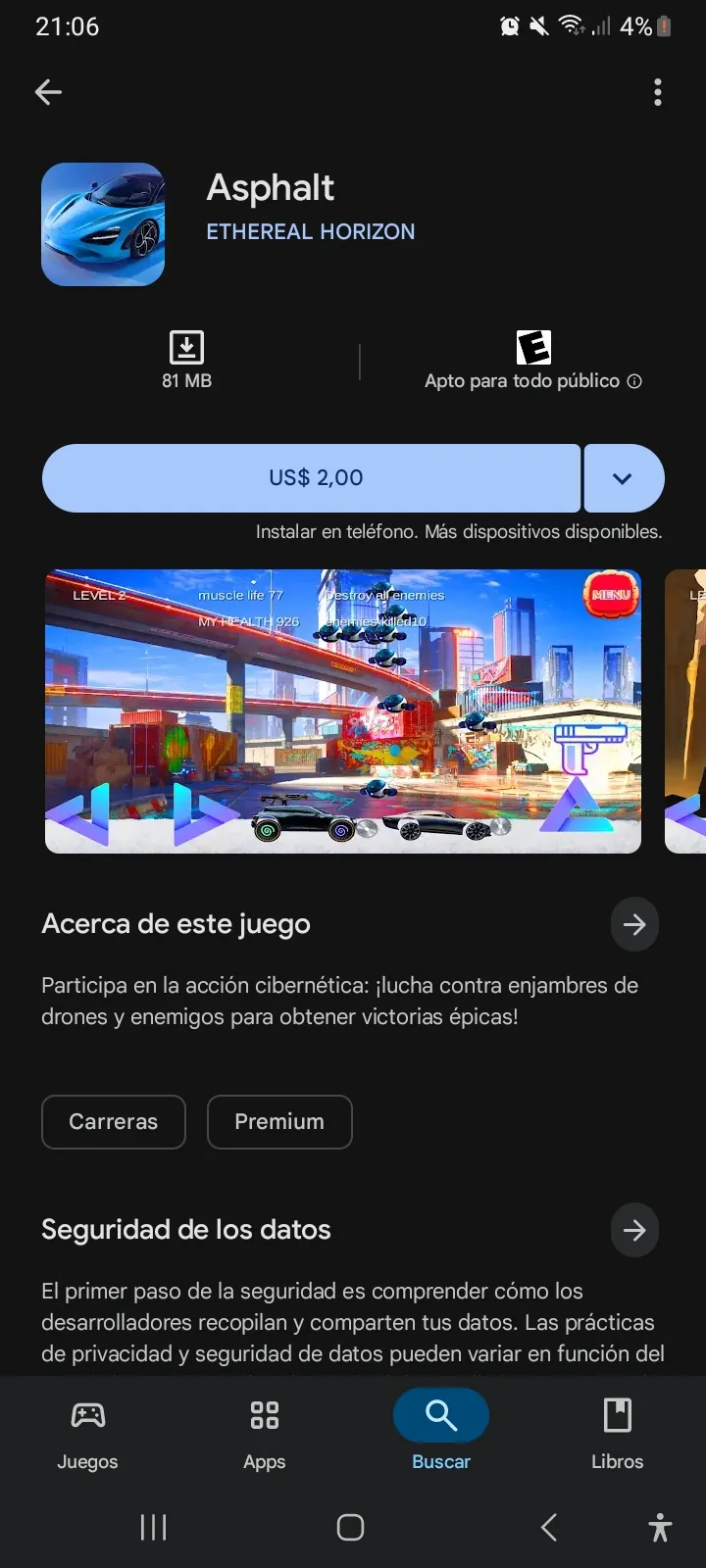The height and width of the screenshot is (1568, 706).
Task: Select the Carreras chip
Action: 114,1121
